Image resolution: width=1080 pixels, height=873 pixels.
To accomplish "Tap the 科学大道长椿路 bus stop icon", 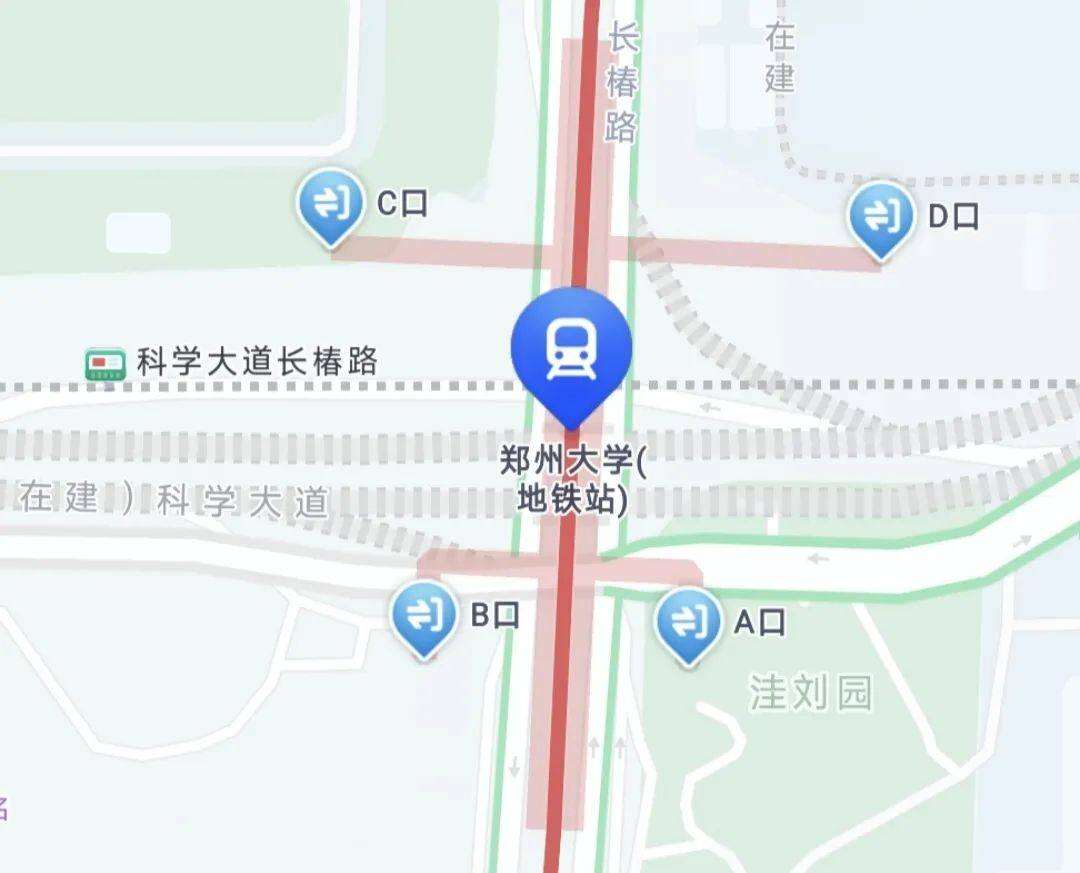I will (105, 364).
